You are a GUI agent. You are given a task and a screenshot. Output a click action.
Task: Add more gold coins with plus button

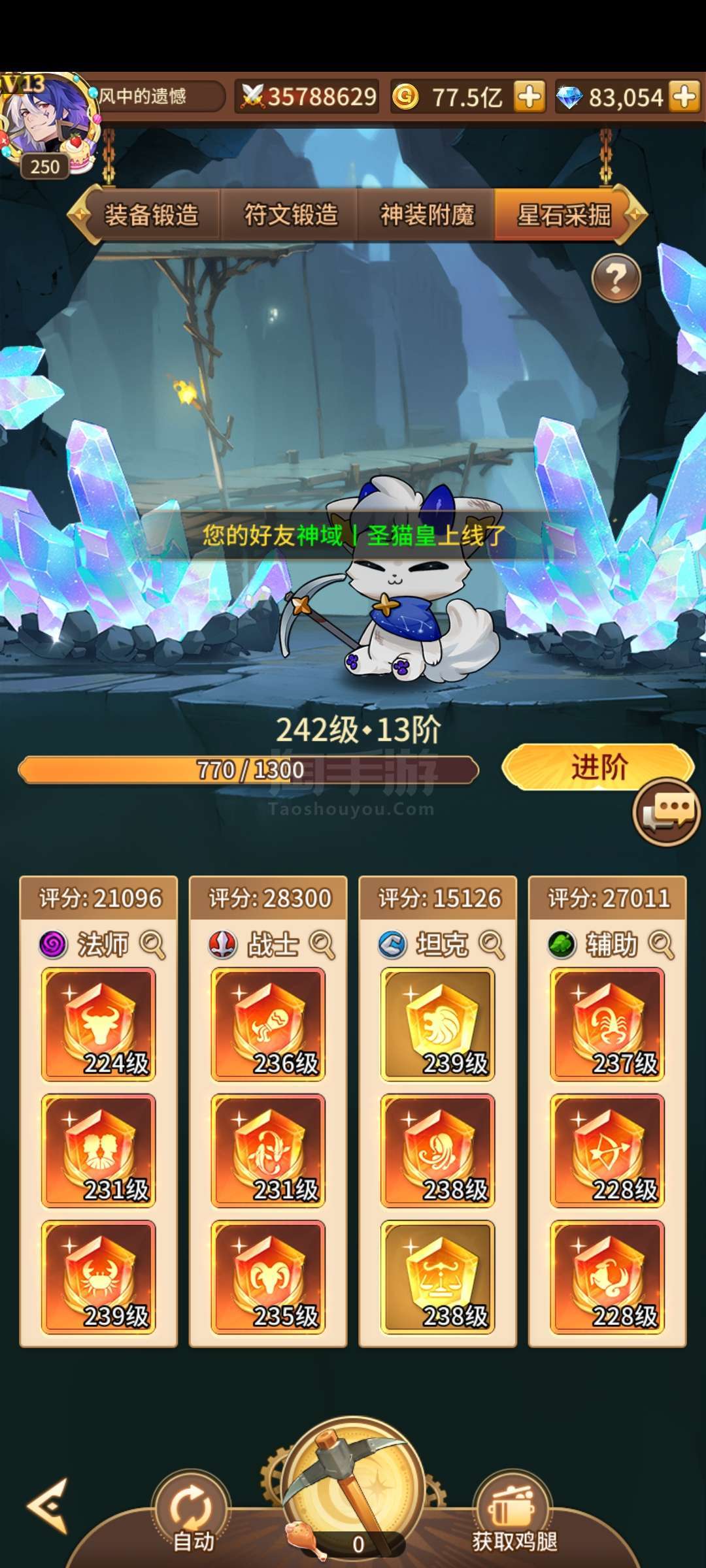click(529, 97)
